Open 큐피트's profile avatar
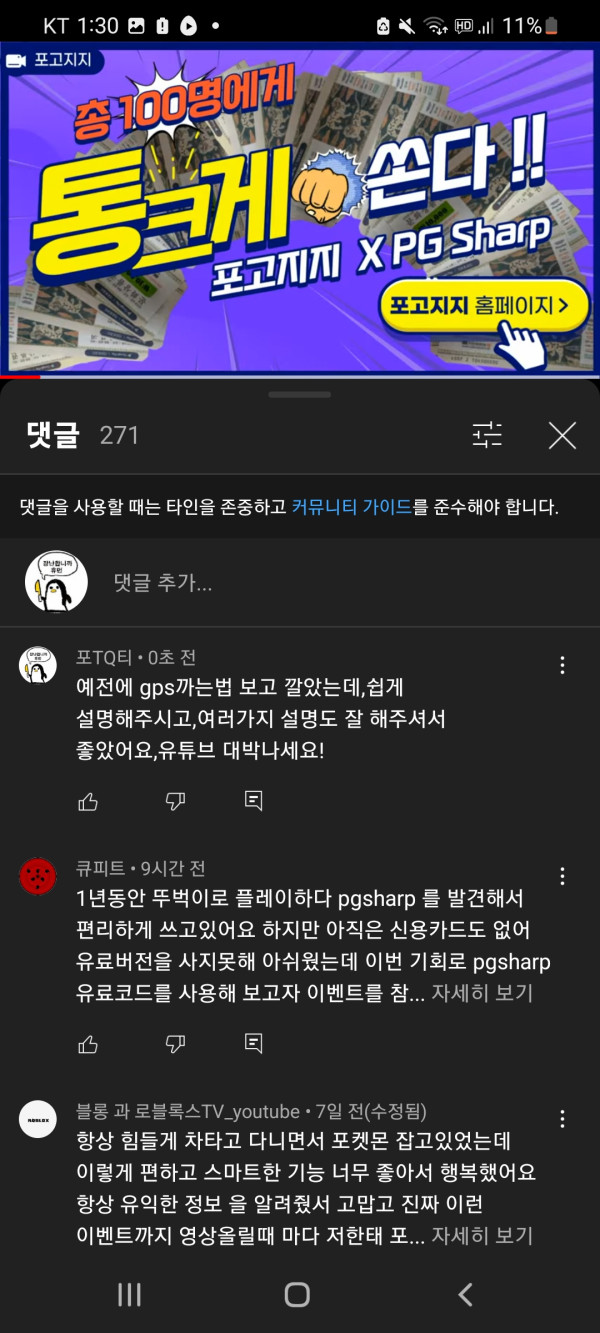600x1333 pixels. click(38, 877)
